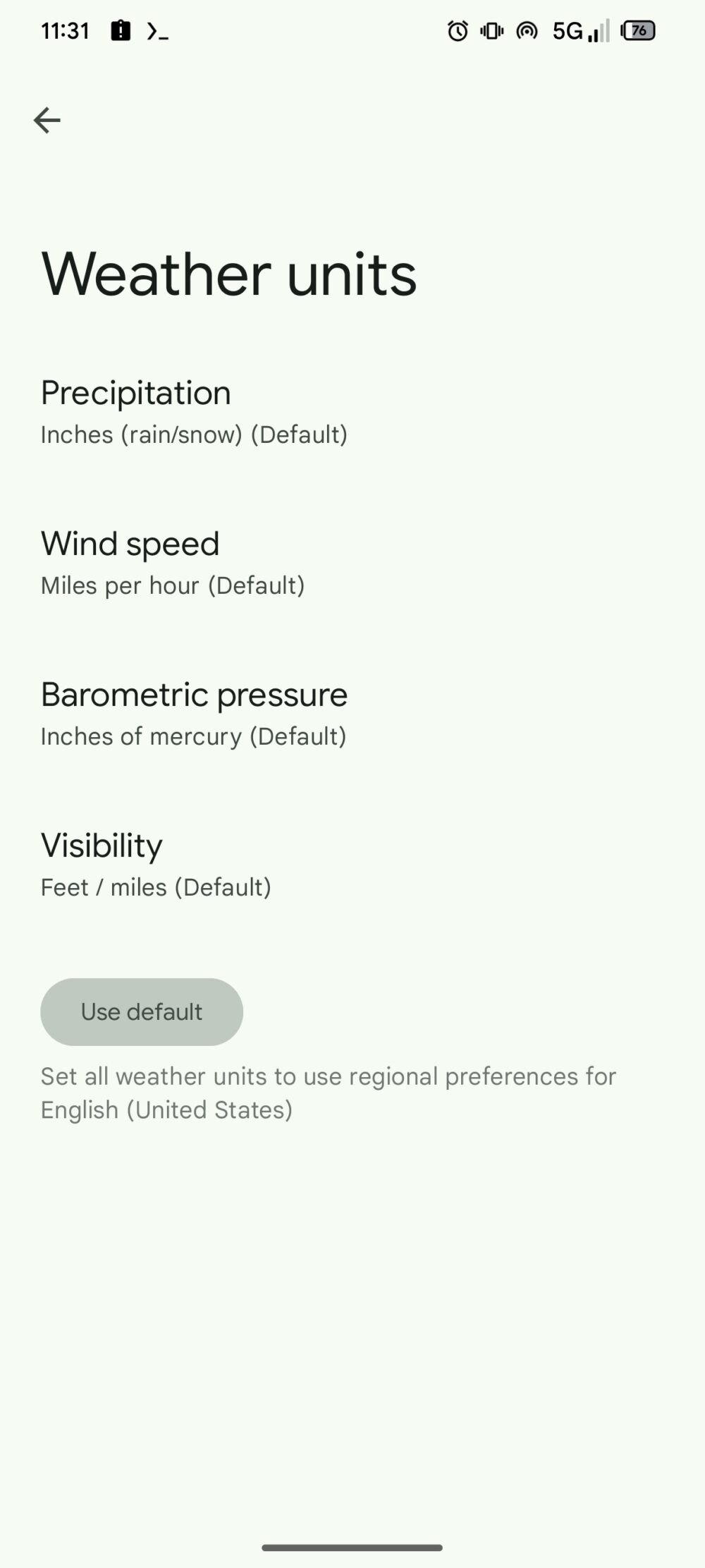
Task: Open the Visibility unit selector
Action: [352, 865]
